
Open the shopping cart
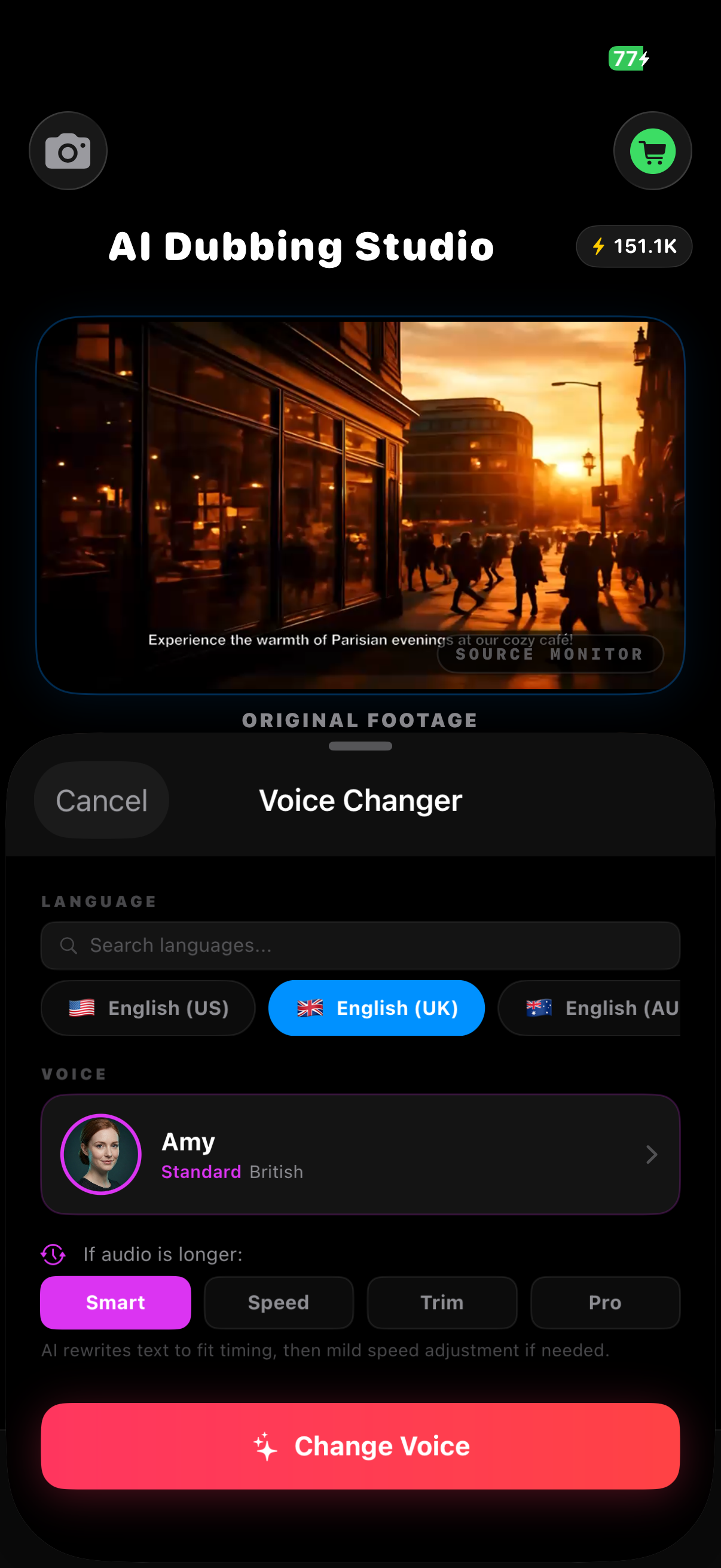point(652,151)
